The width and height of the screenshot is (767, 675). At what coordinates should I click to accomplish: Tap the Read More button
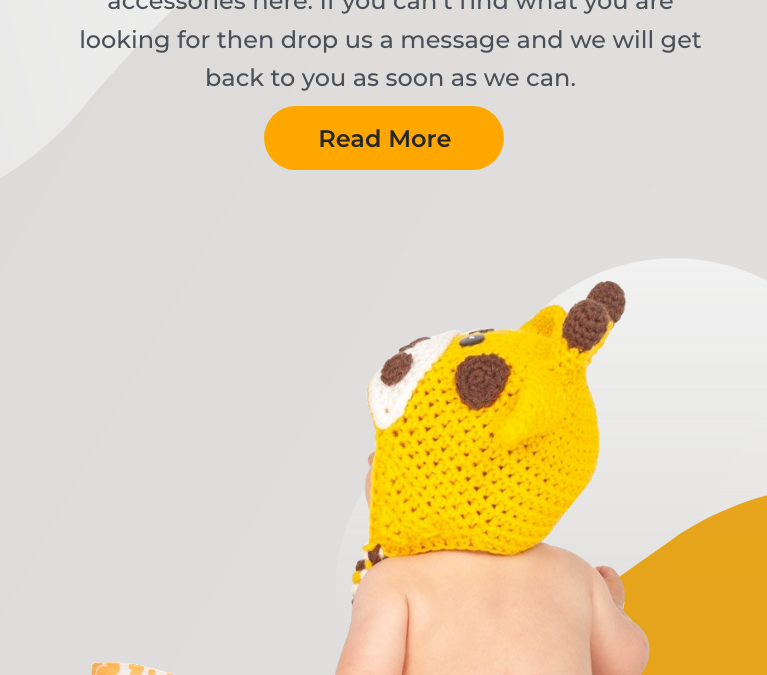click(x=384, y=138)
